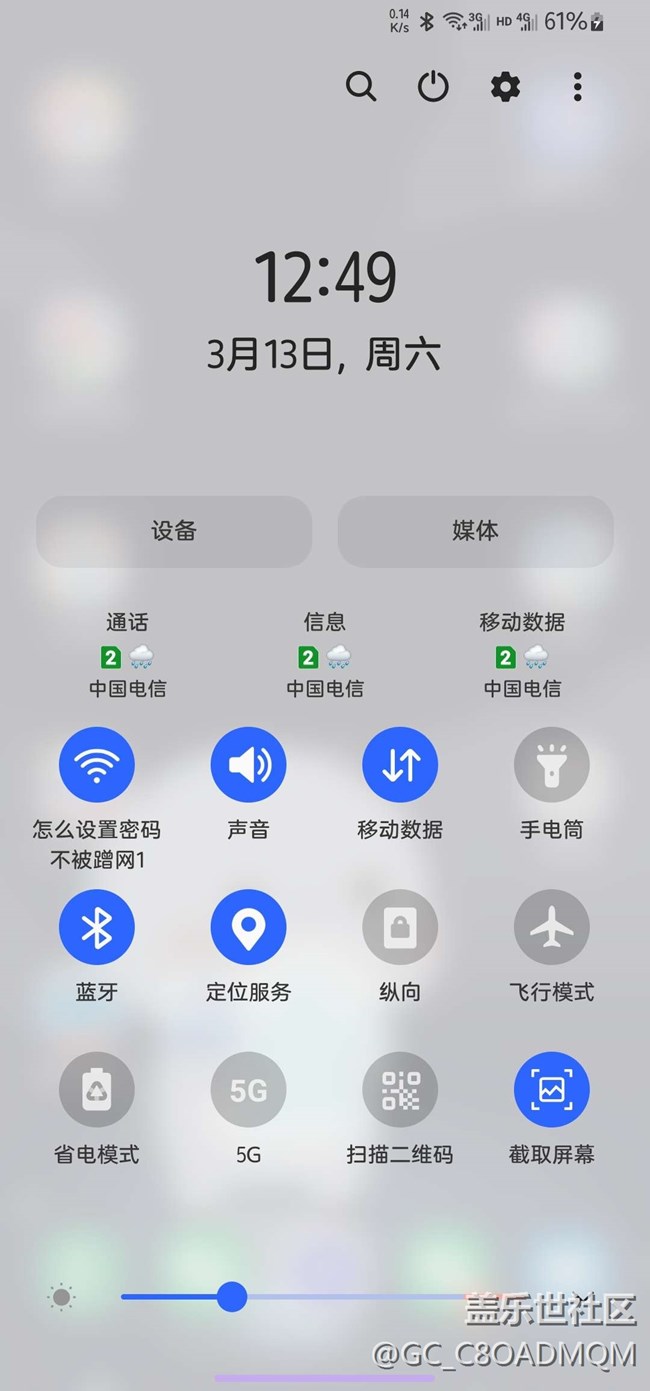Open the 设备 devices button
The width and height of the screenshot is (650, 1391).
click(174, 531)
